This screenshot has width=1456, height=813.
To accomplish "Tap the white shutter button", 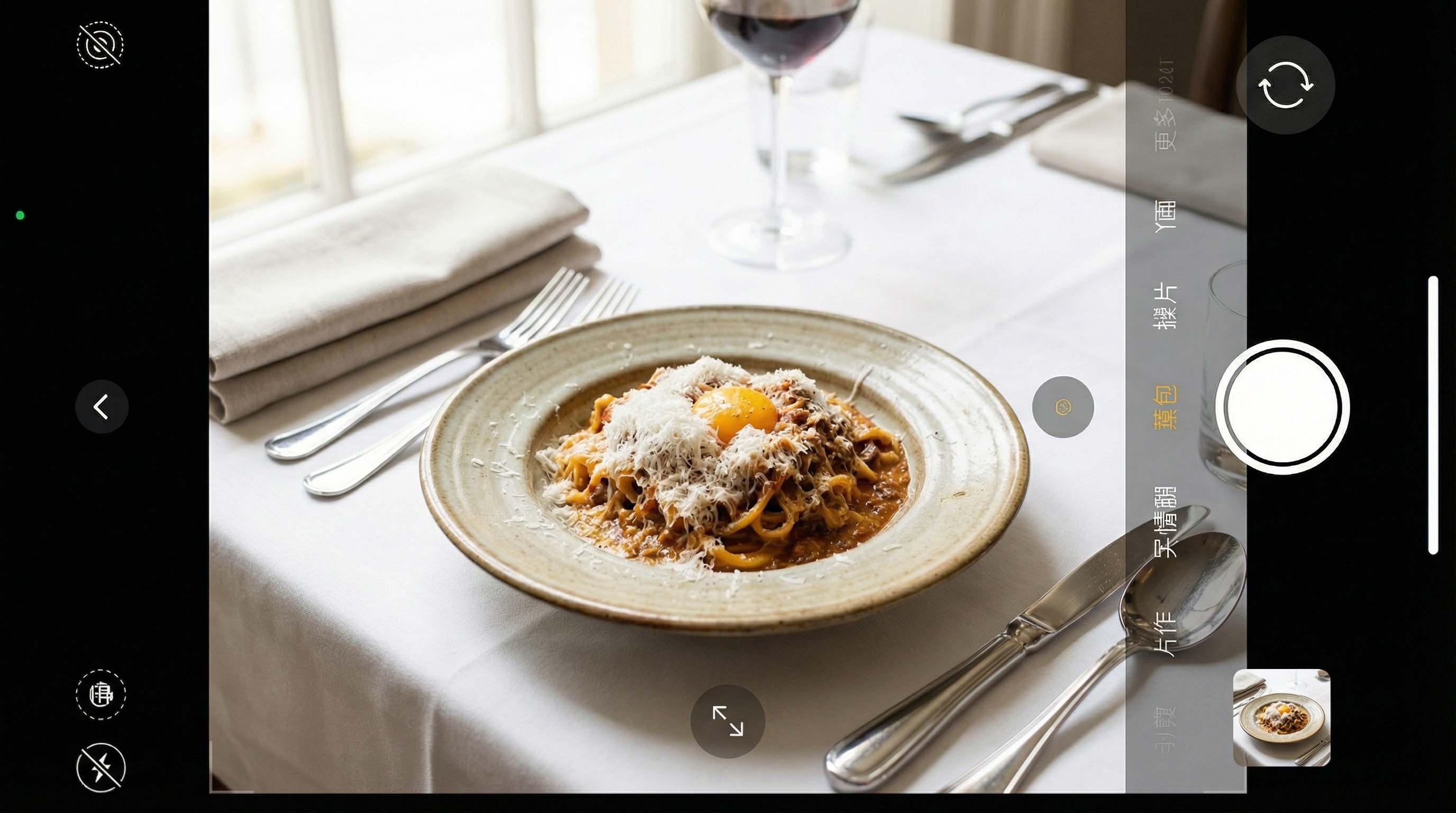I will [x=1282, y=406].
